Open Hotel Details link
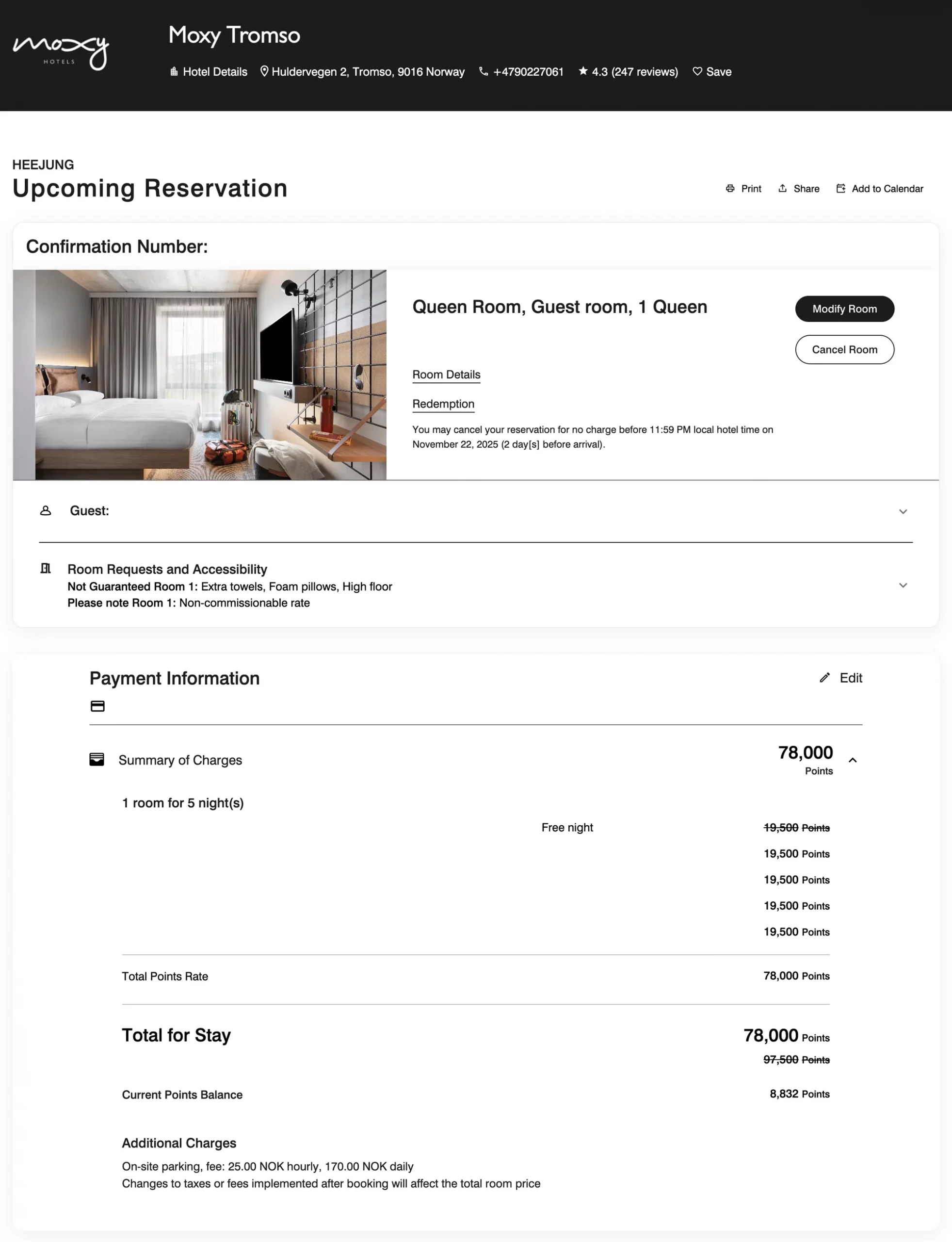This screenshot has width=952, height=1242. click(209, 72)
